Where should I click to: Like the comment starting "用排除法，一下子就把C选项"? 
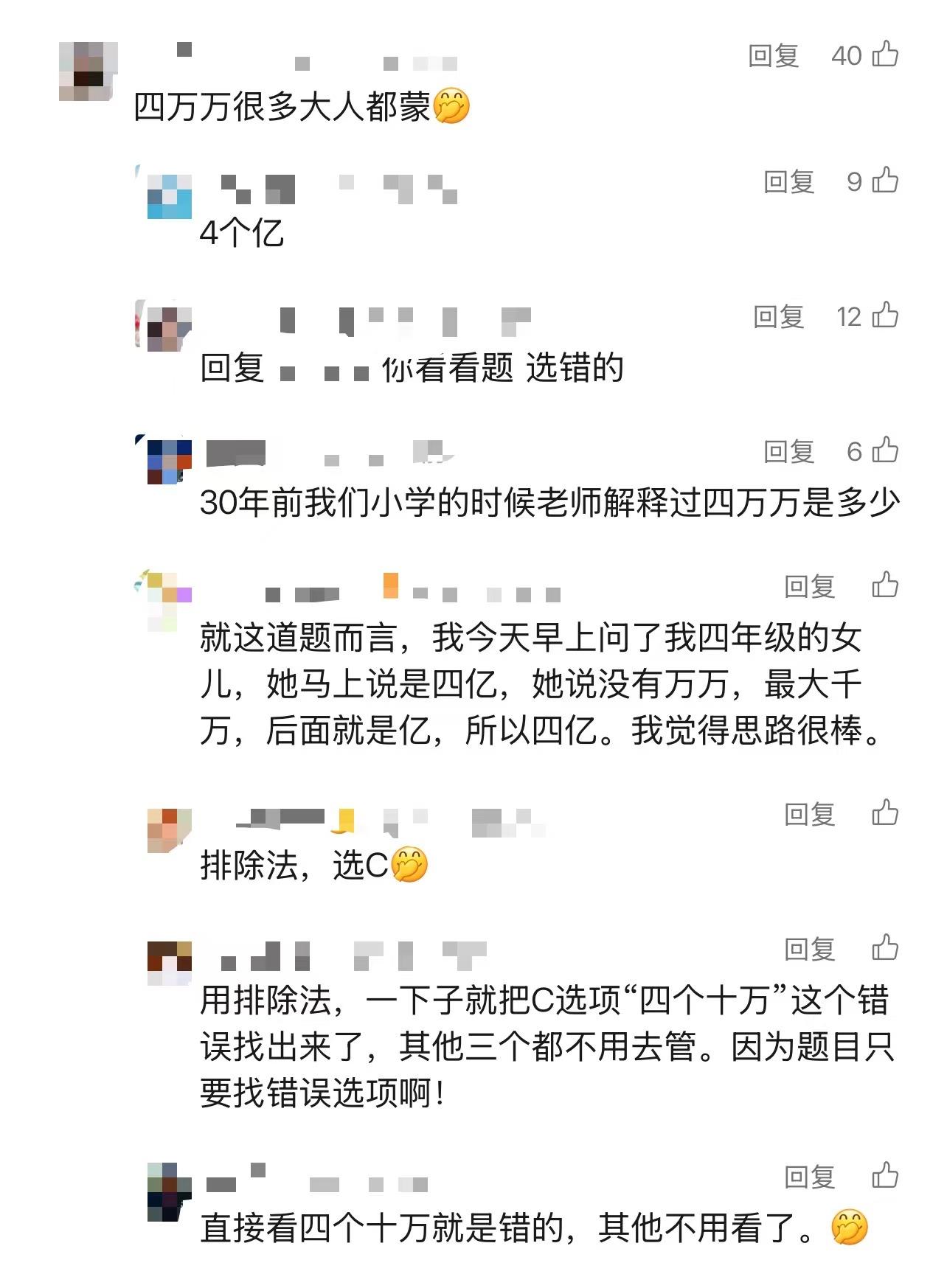(x=884, y=948)
